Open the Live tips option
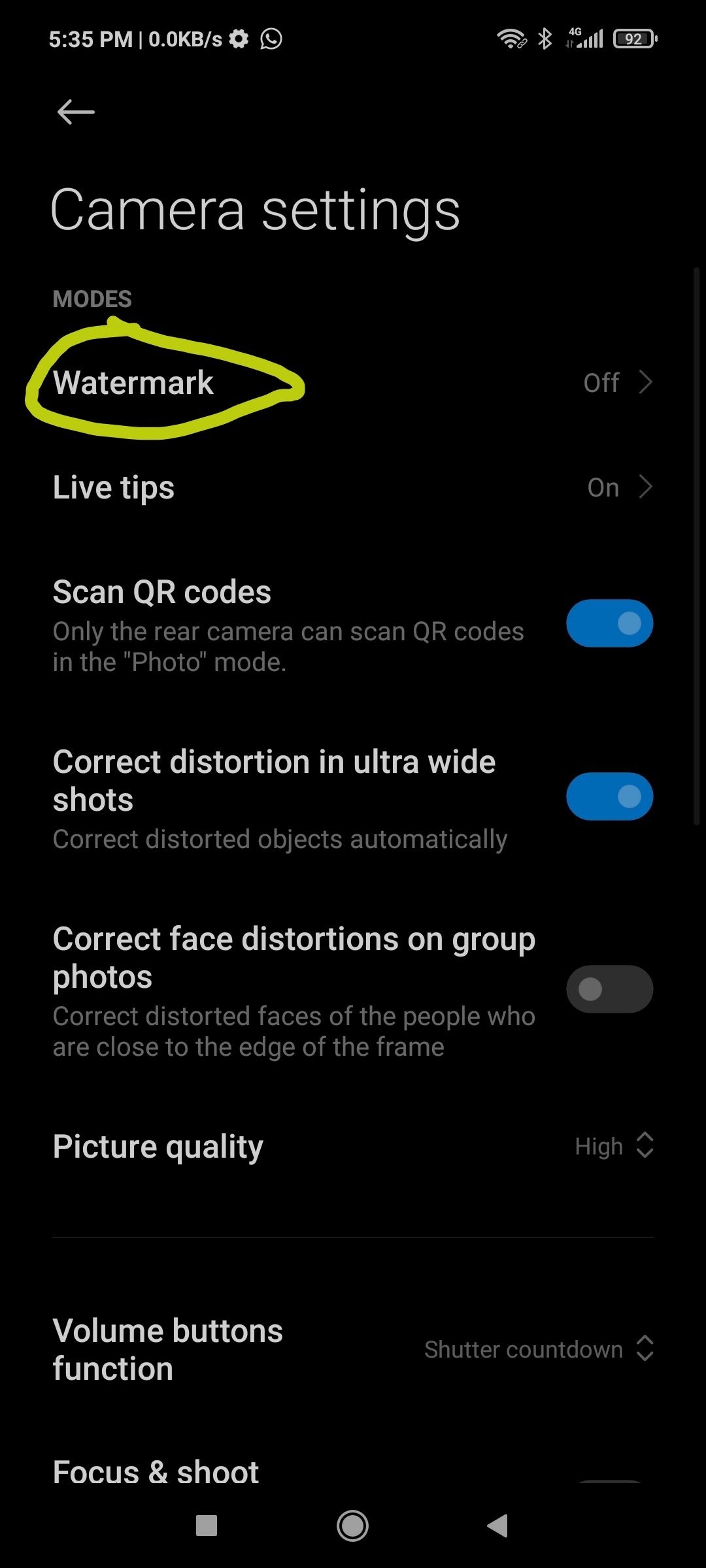Image resolution: width=706 pixels, height=1568 pixels. tap(353, 487)
